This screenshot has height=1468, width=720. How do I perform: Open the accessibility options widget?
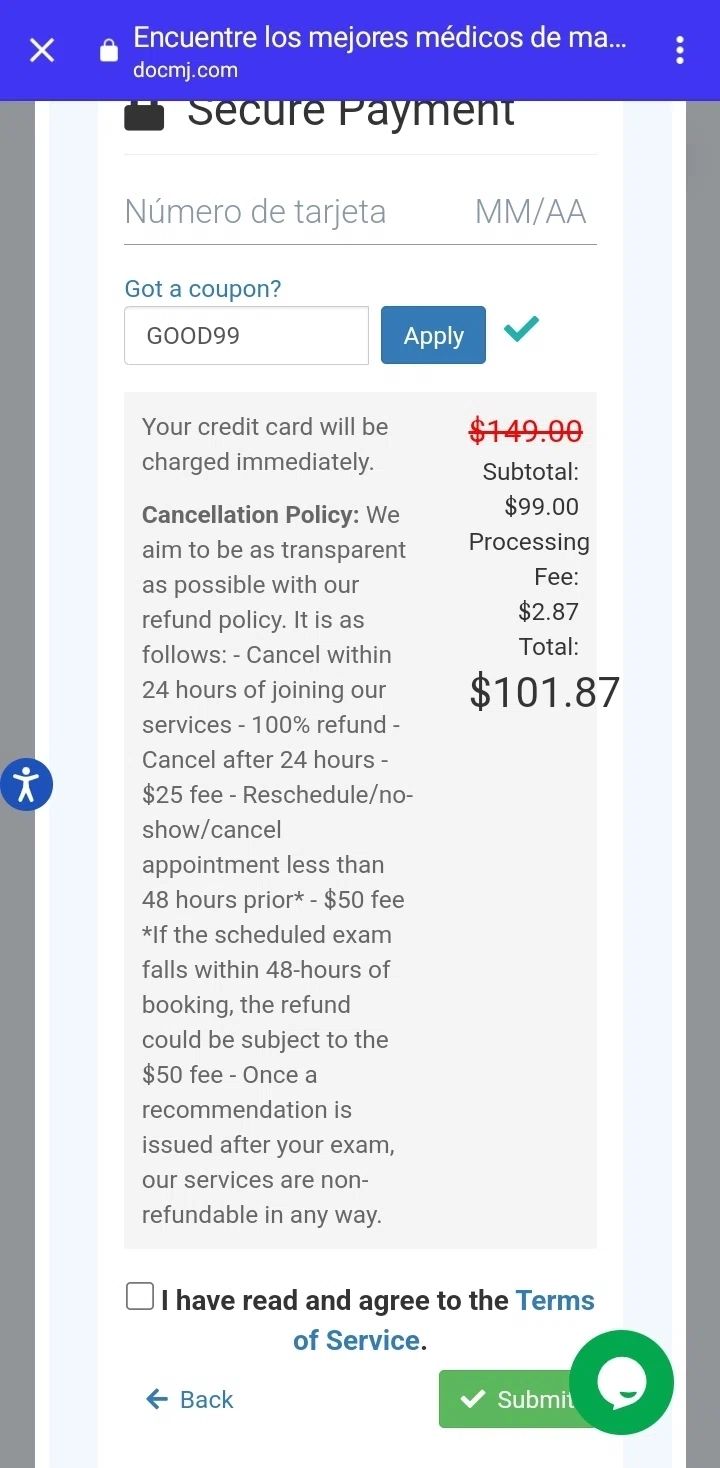point(26,784)
